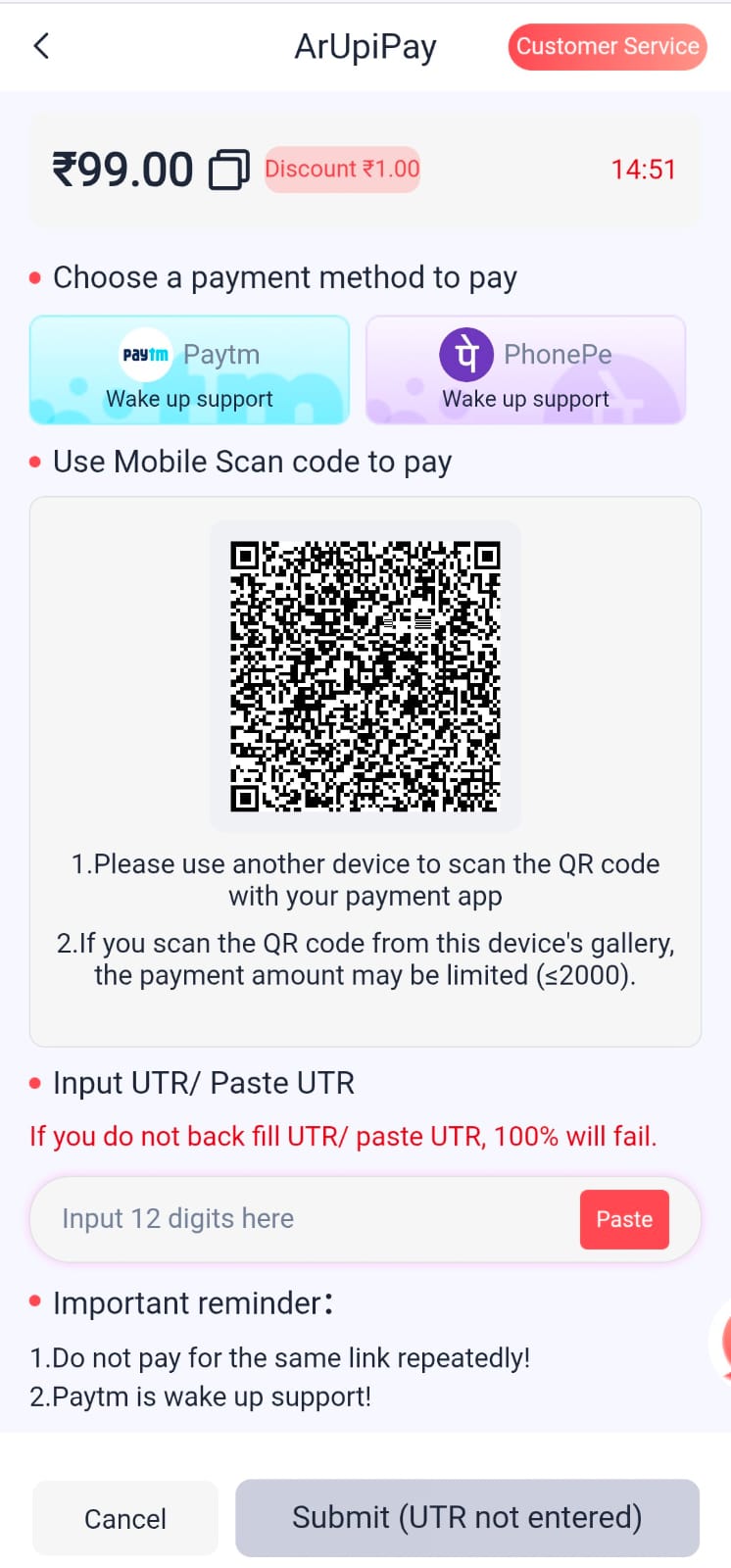Cancel this payment

(125, 1518)
